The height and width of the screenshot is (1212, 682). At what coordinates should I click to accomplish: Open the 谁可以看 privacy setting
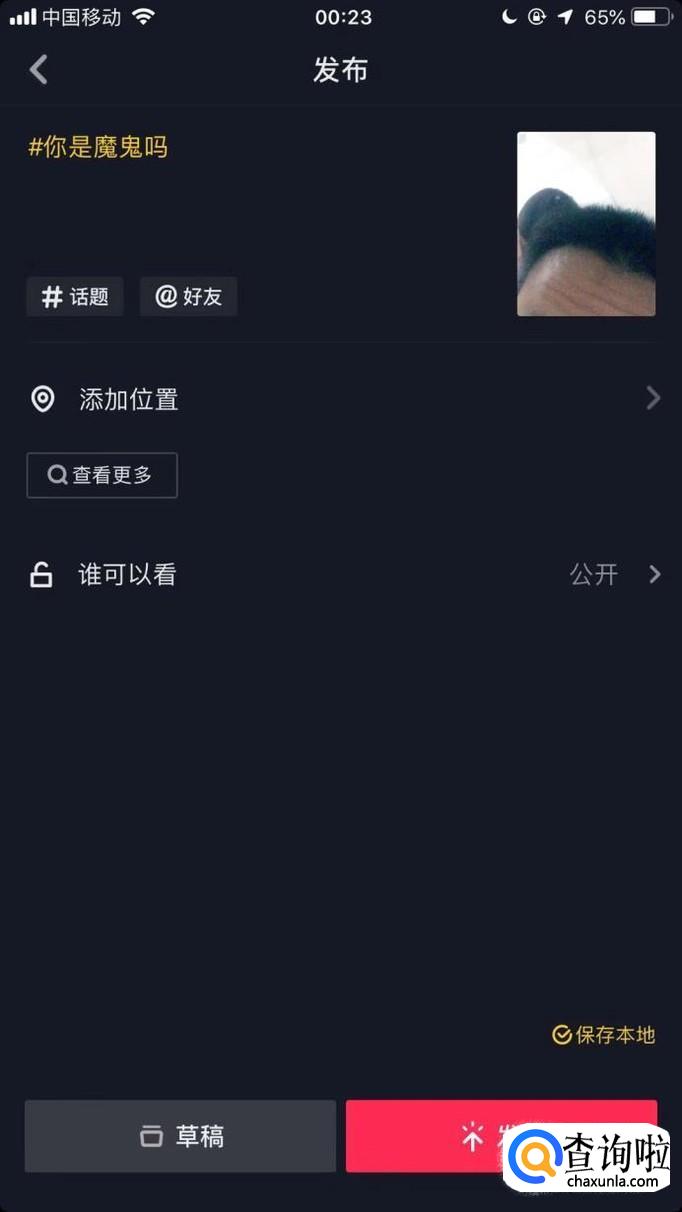tap(340, 575)
